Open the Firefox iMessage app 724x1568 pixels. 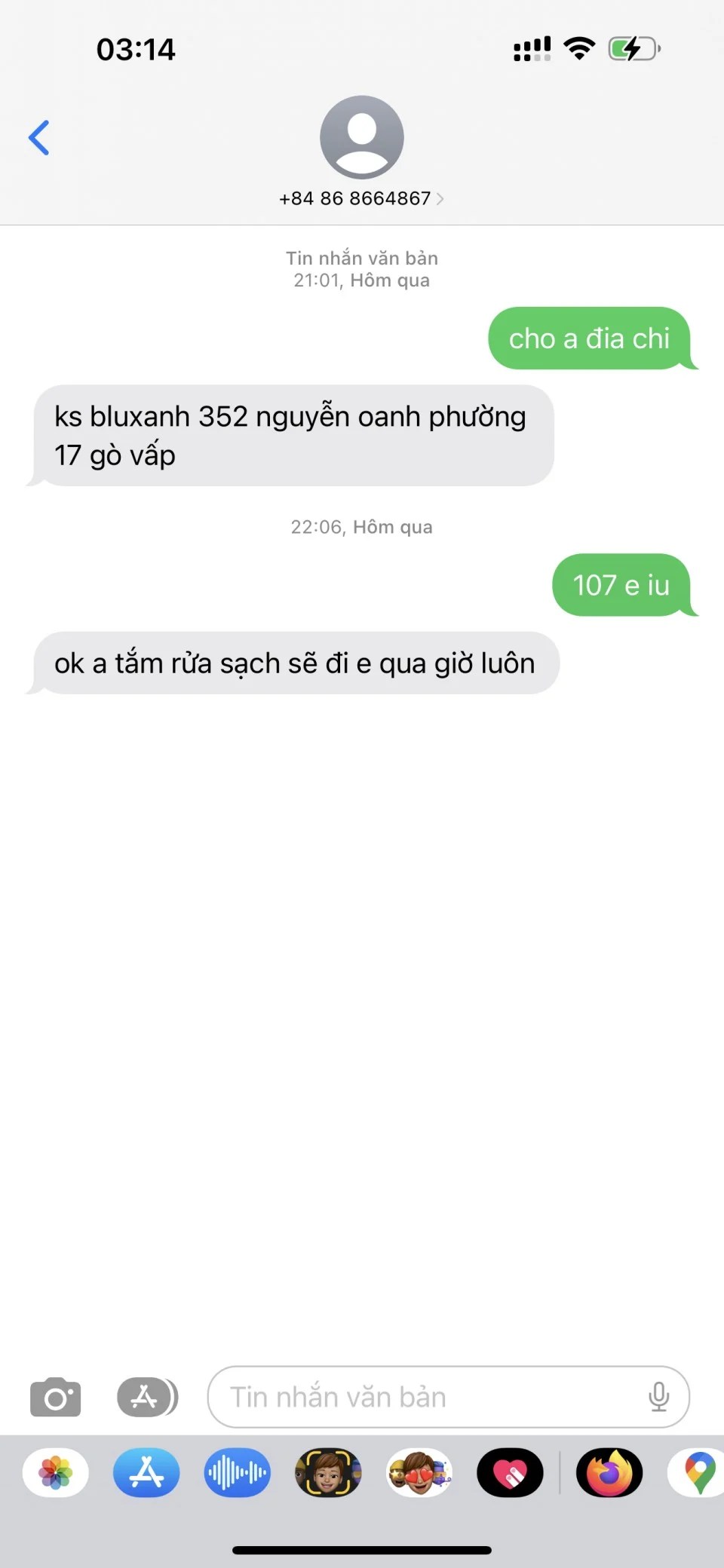click(x=609, y=1472)
